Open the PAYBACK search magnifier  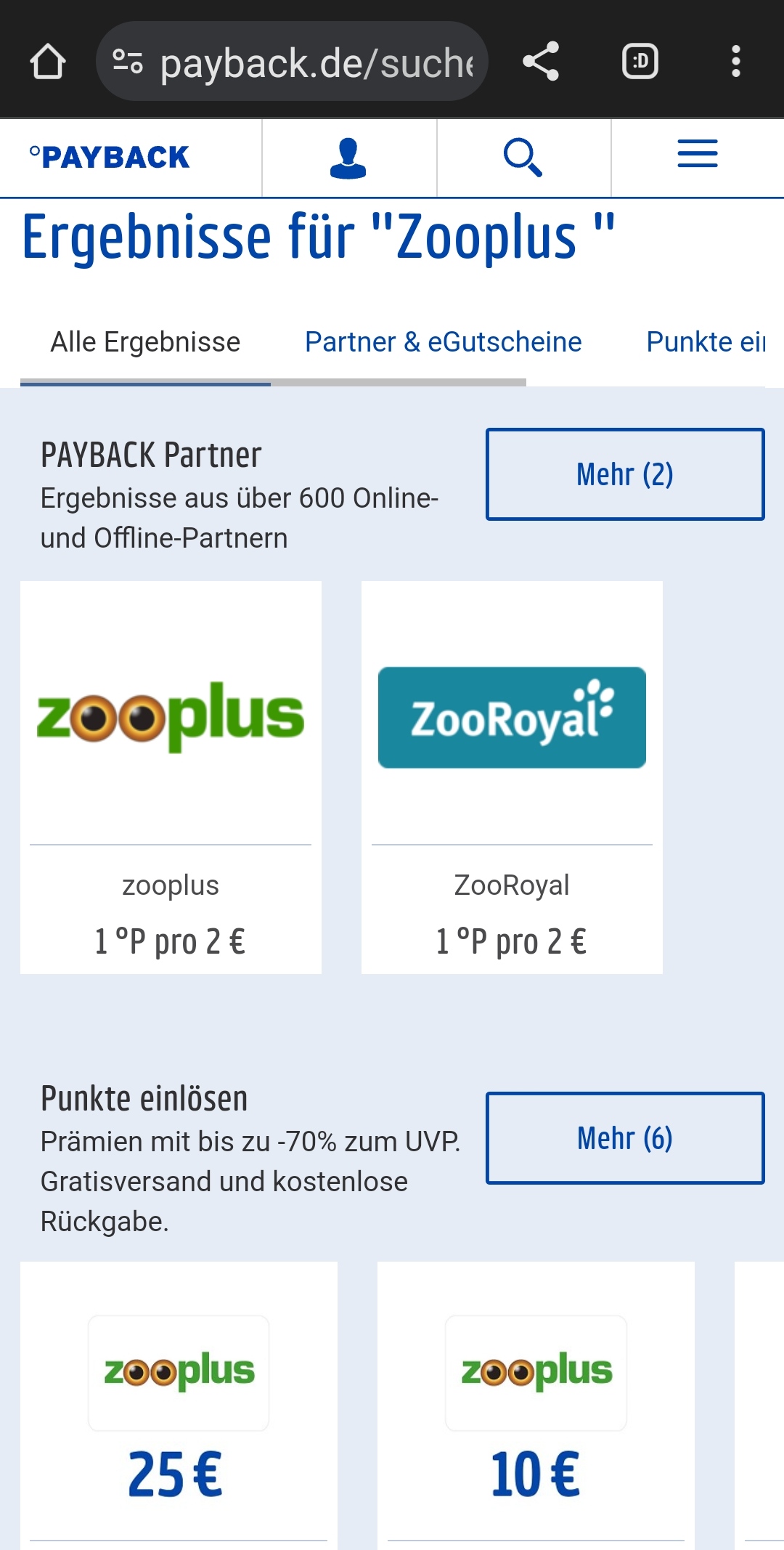pyautogui.click(x=523, y=158)
